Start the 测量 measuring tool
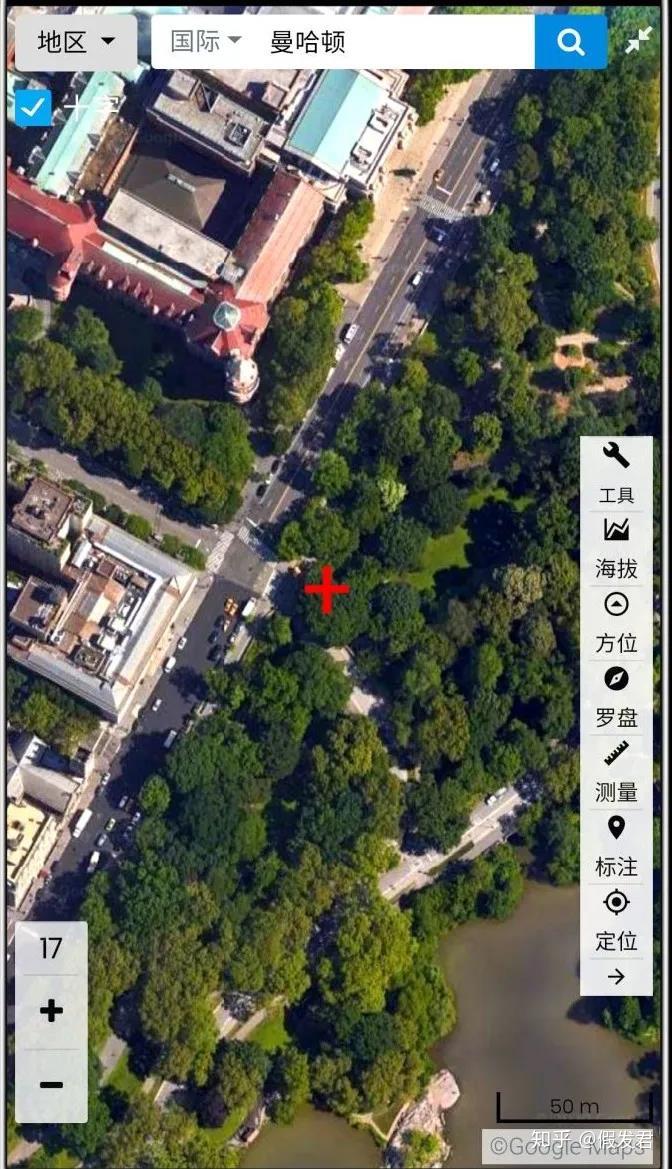The height and width of the screenshot is (1169, 672). pos(616,770)
